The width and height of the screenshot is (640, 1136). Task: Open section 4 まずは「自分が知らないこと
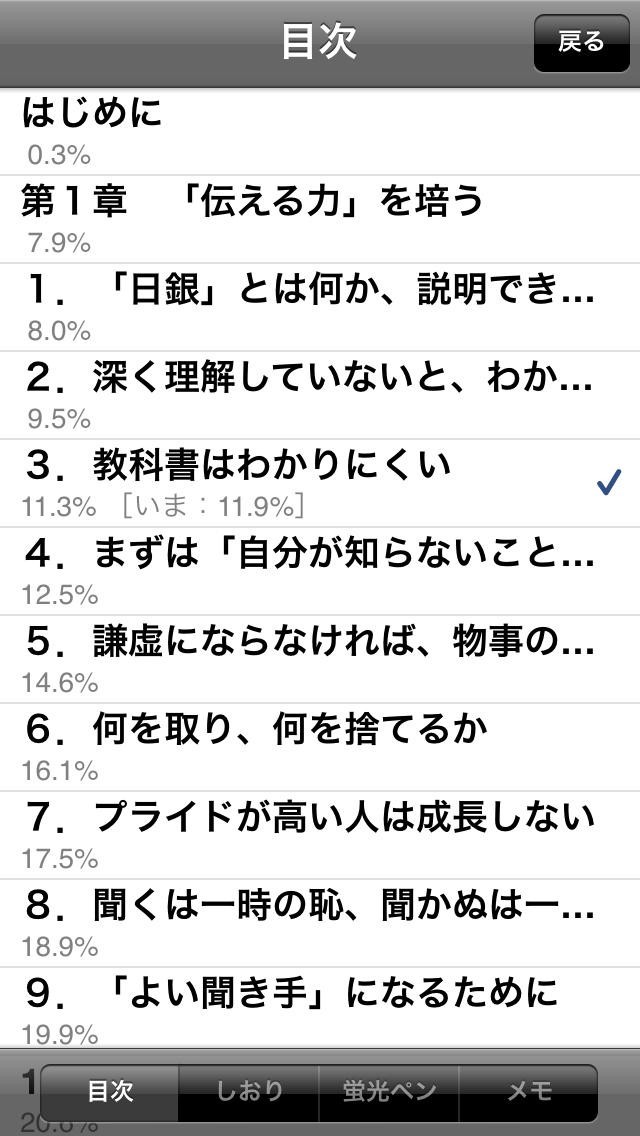(320, 571)
